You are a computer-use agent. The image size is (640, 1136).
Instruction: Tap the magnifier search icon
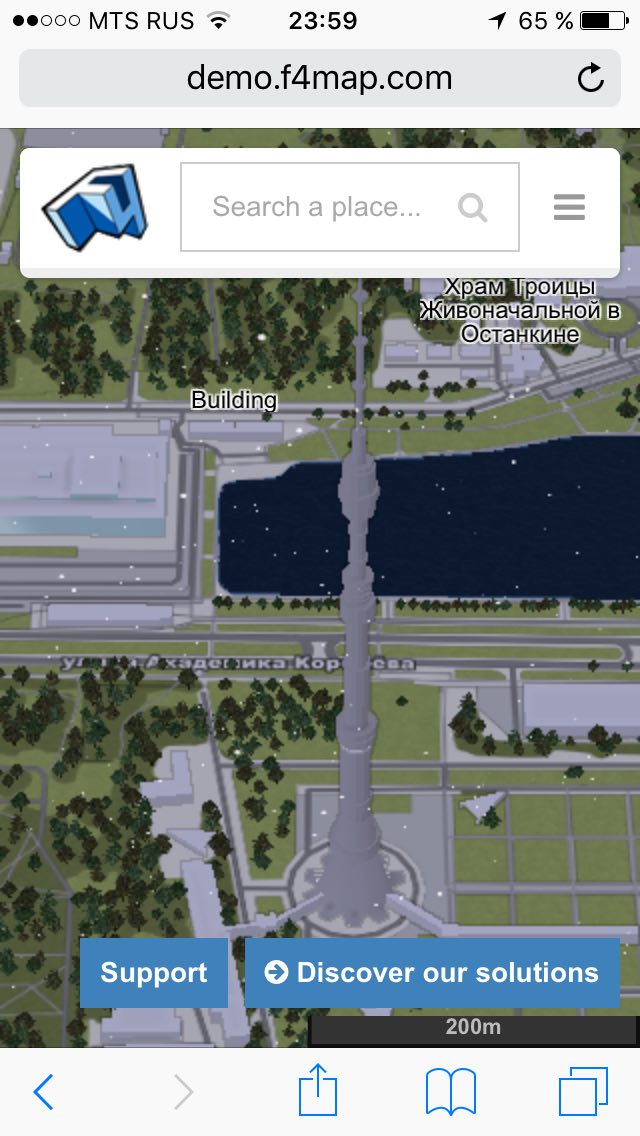click(473, 208)
